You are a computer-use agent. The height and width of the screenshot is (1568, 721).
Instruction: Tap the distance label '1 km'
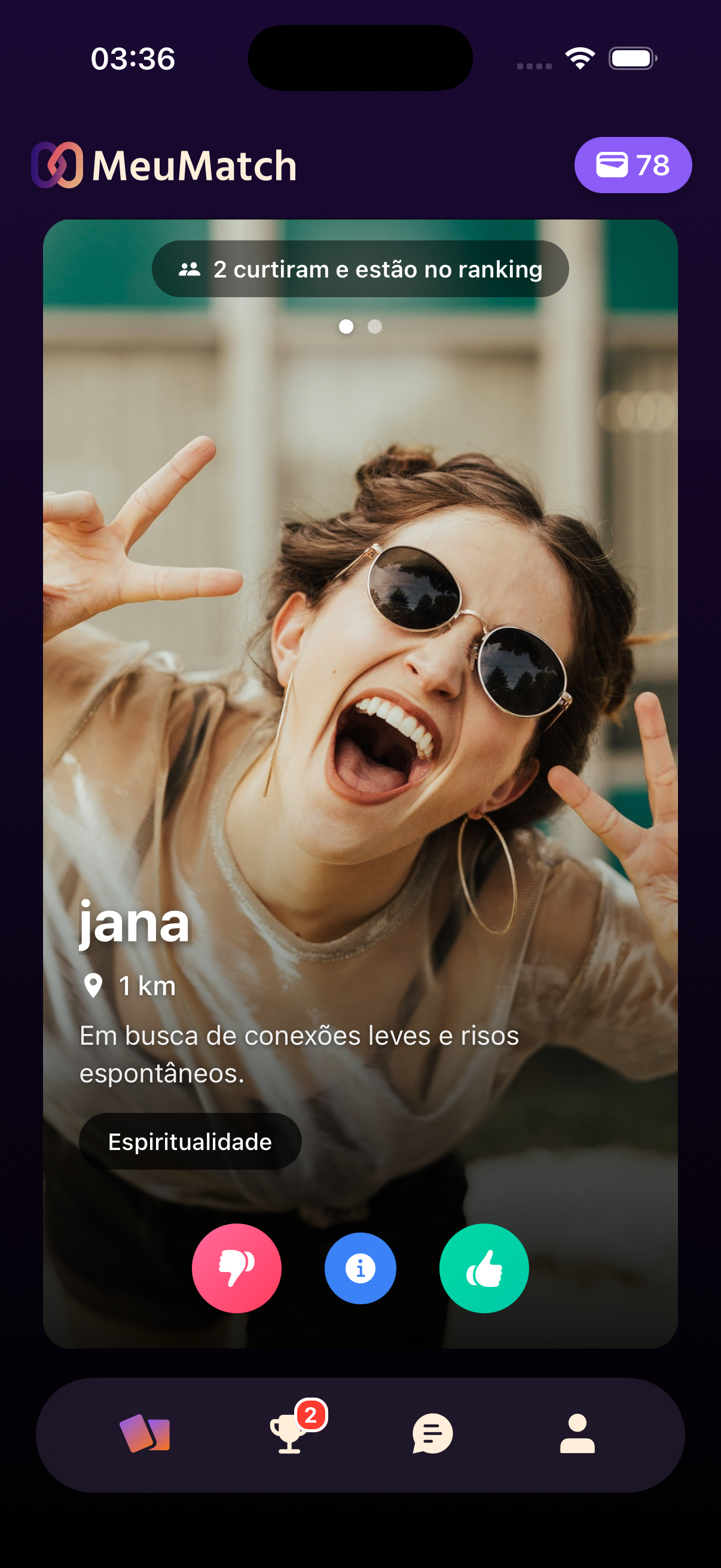coord(146,984)
